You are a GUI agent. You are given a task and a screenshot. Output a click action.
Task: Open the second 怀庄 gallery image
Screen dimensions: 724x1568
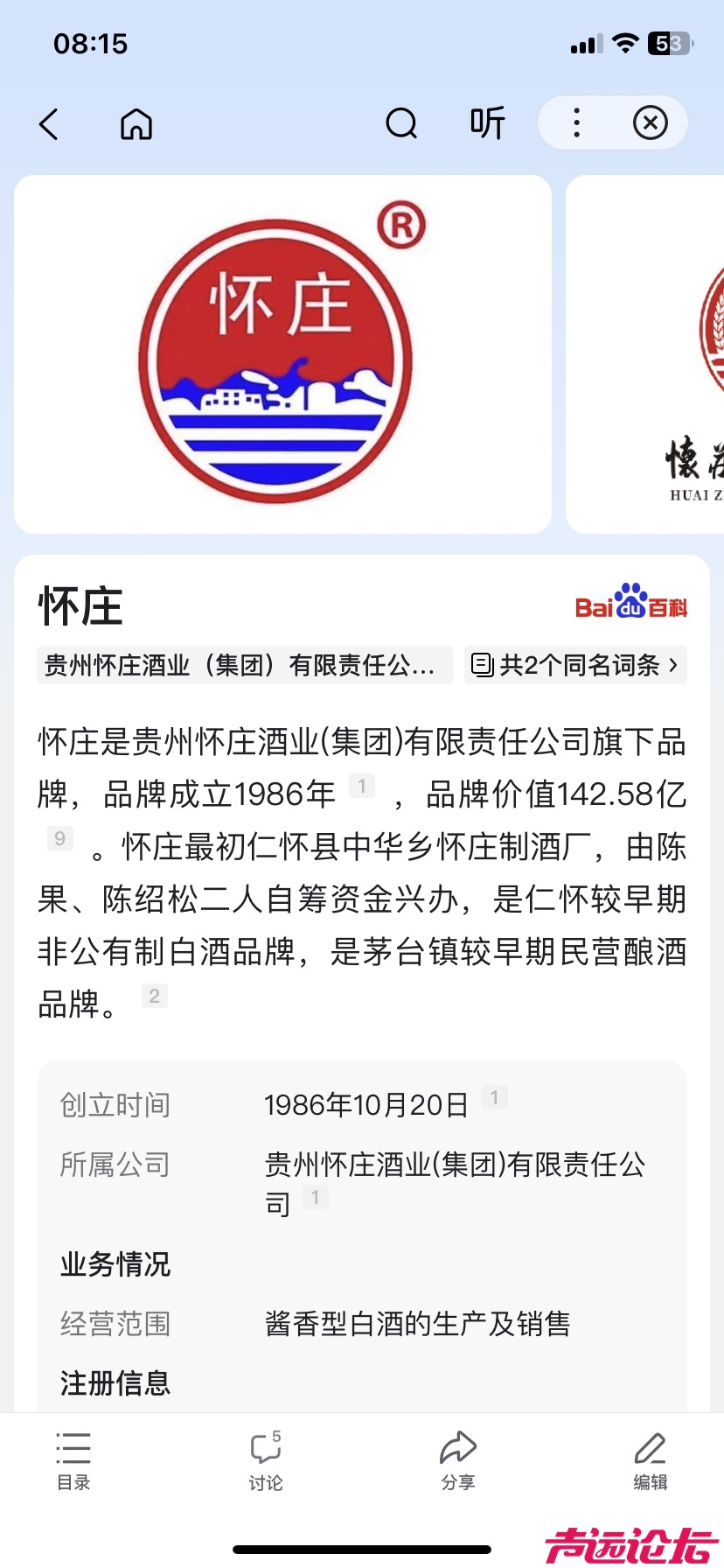tap(647, 354)
